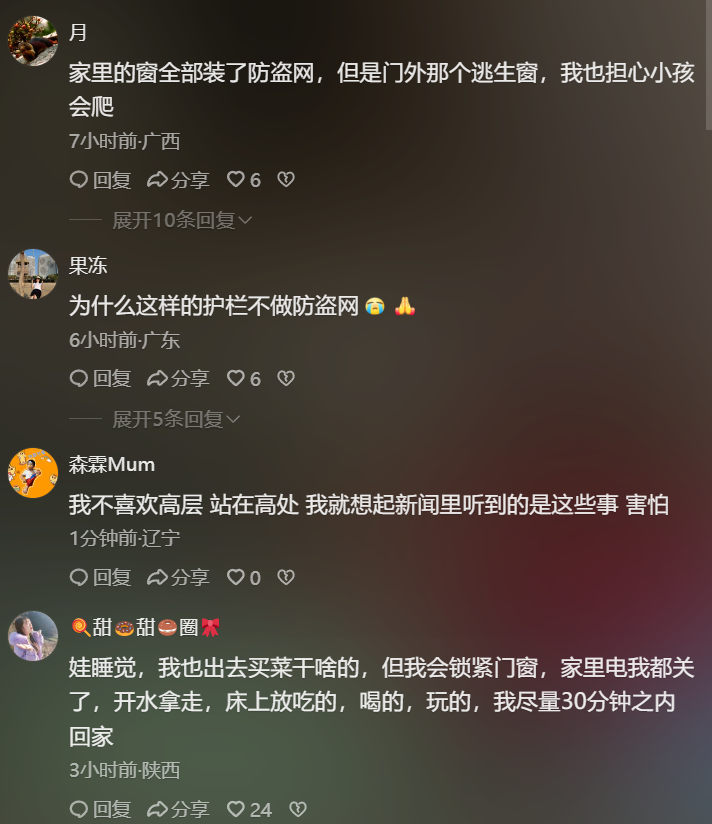The width and height of the screenshot is (712, 824).
Task: Share the comment from 陕西
Action: point(178,809)
